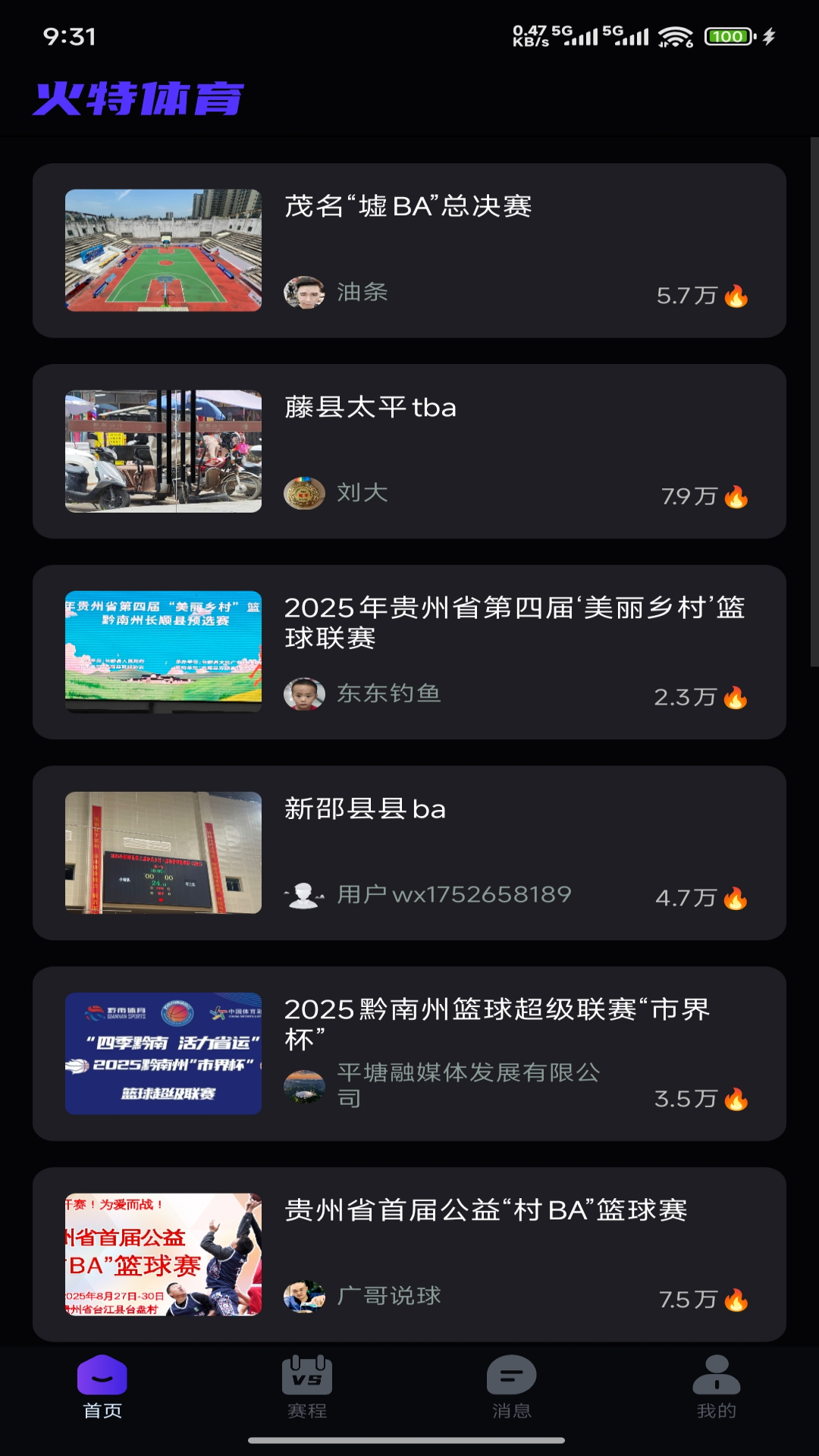Open the 2025黔南州篮球超级联赛“市界杯” card
819x1456 pixels.
coord(409,1054)
